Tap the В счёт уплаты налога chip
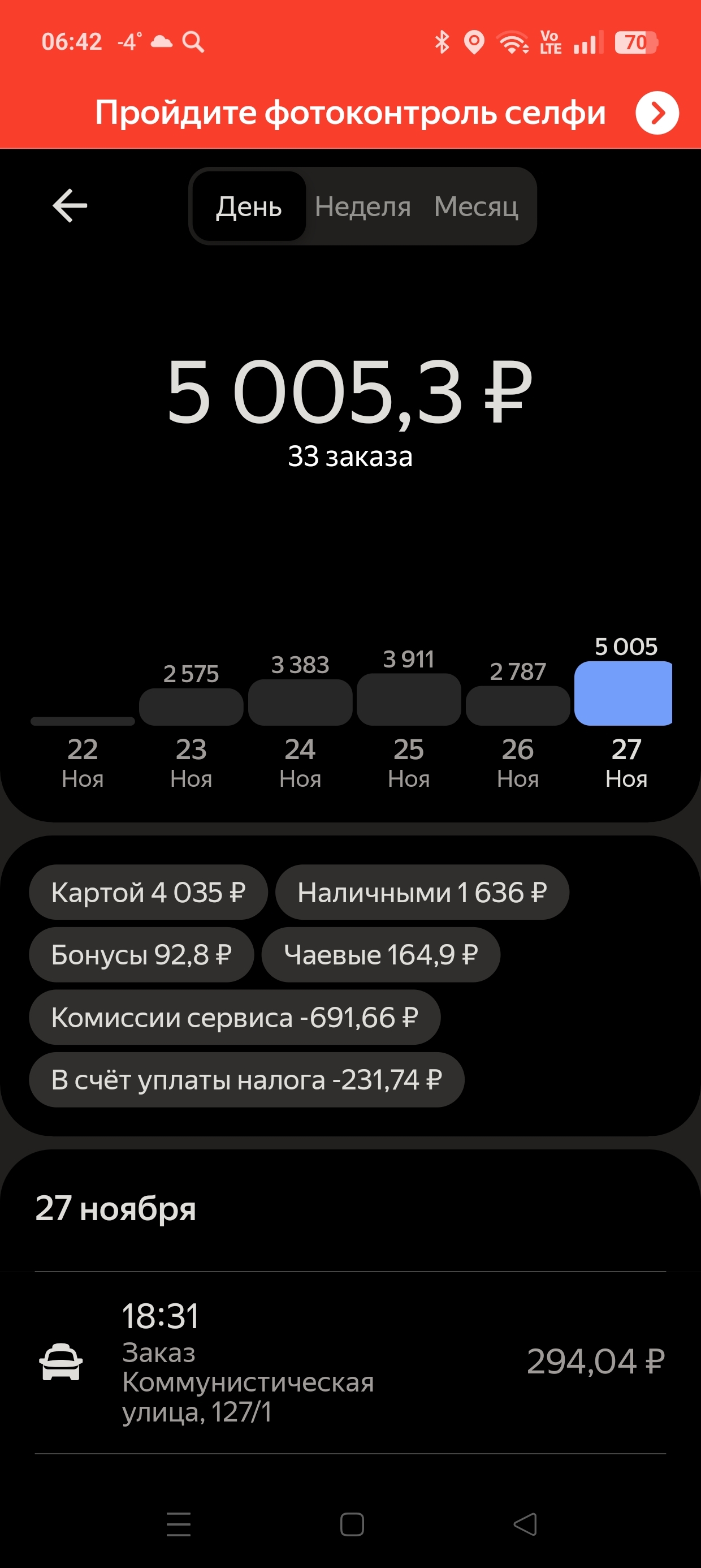 pyautogui.click(x=246, y=1080)
